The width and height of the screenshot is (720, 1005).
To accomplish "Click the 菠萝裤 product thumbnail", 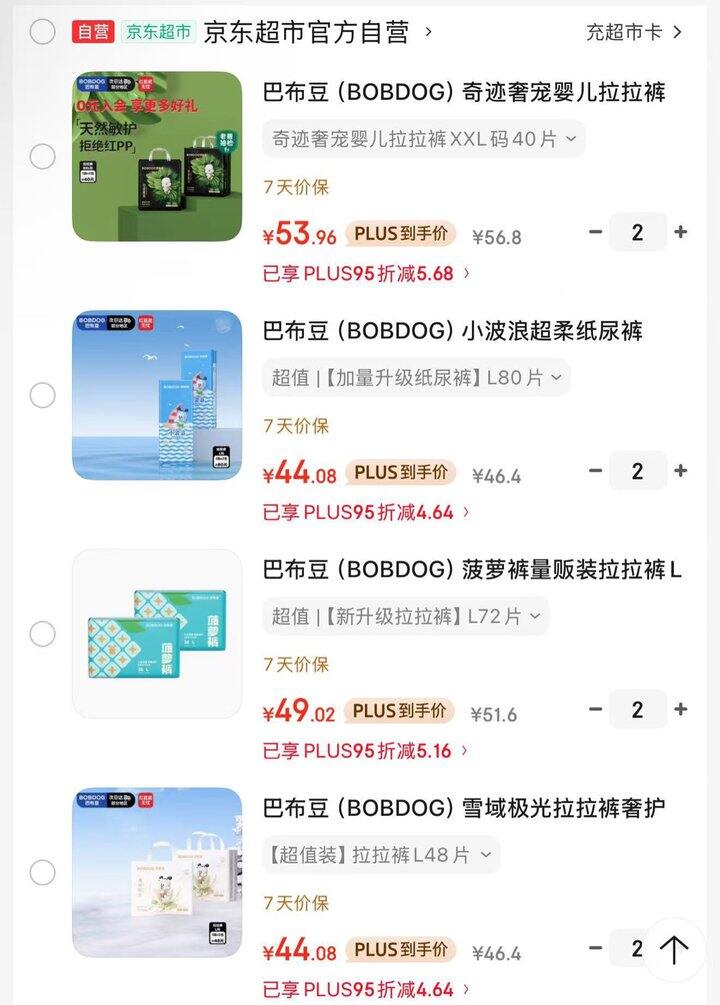I will coord(155,633).
